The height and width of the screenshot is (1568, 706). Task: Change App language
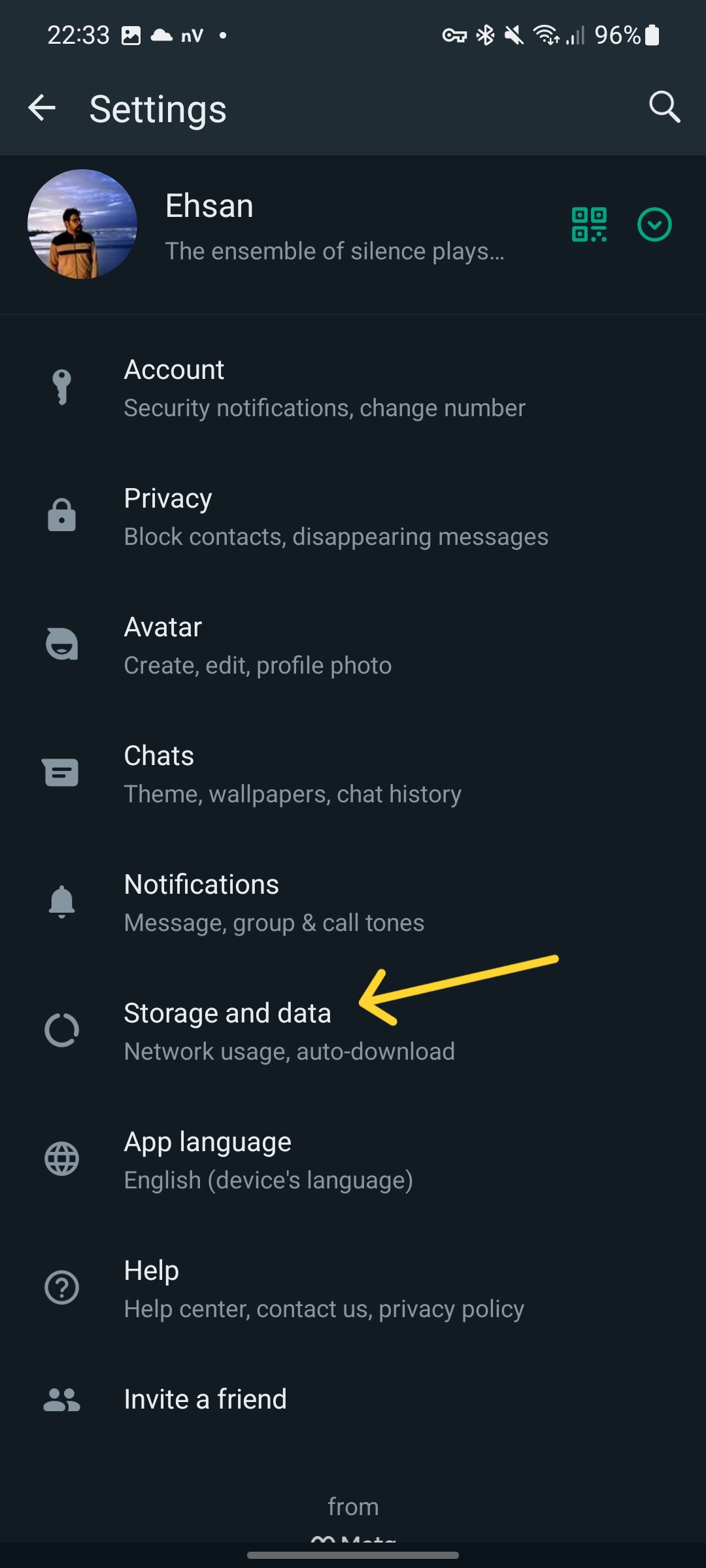[268, 1160]
